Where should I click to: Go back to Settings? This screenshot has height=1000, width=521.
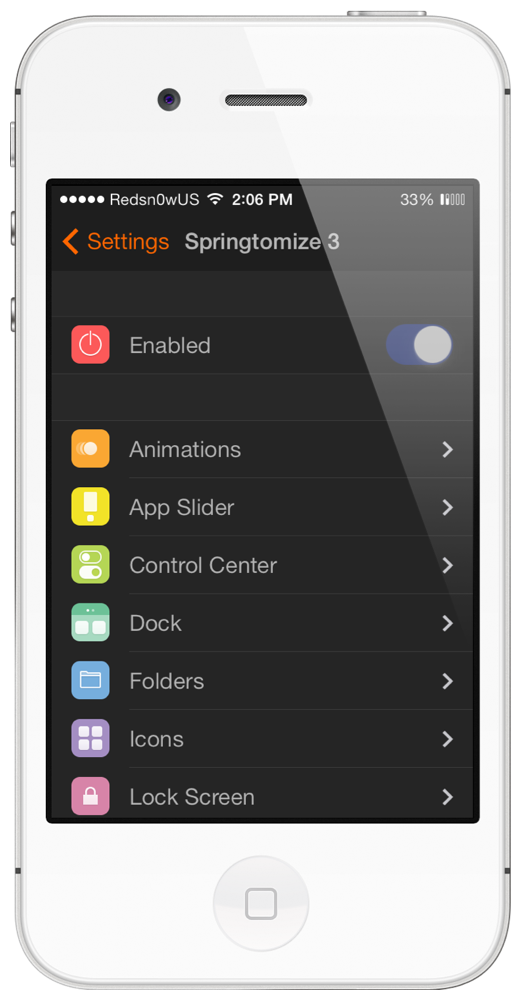tap(115, 242)
